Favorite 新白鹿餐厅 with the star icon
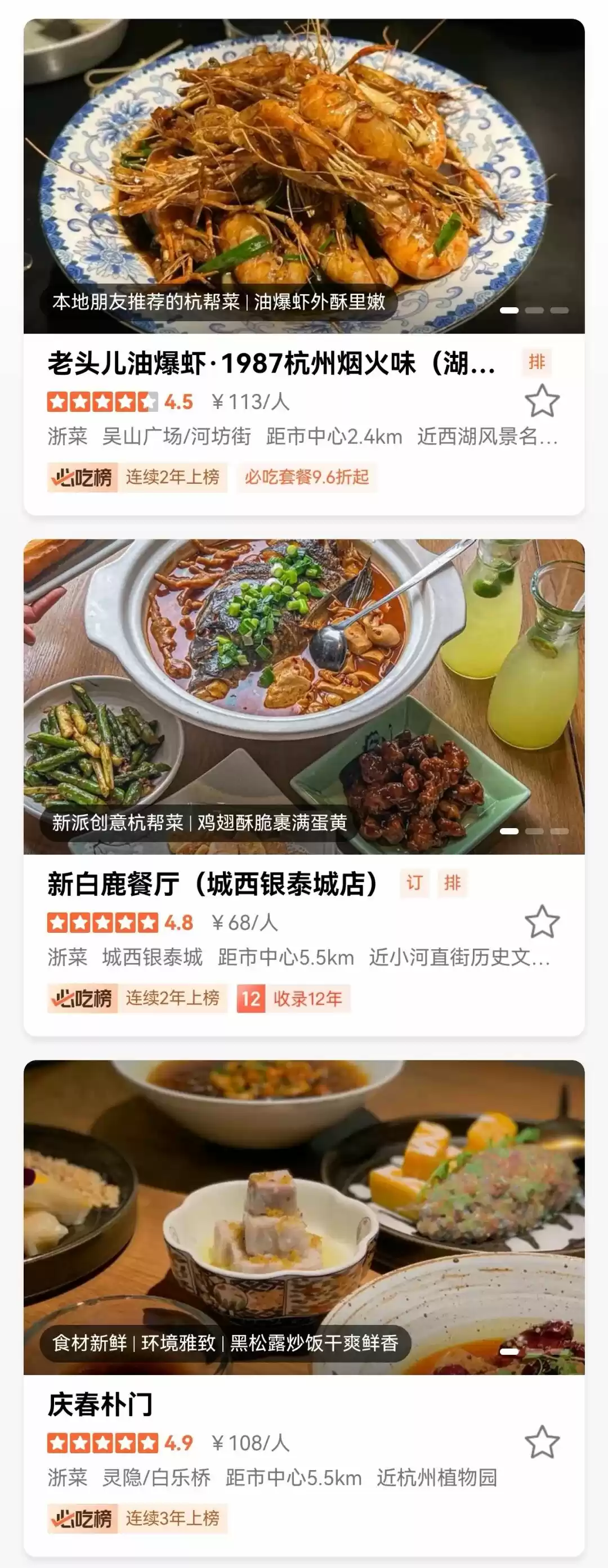 click(542, 922)
